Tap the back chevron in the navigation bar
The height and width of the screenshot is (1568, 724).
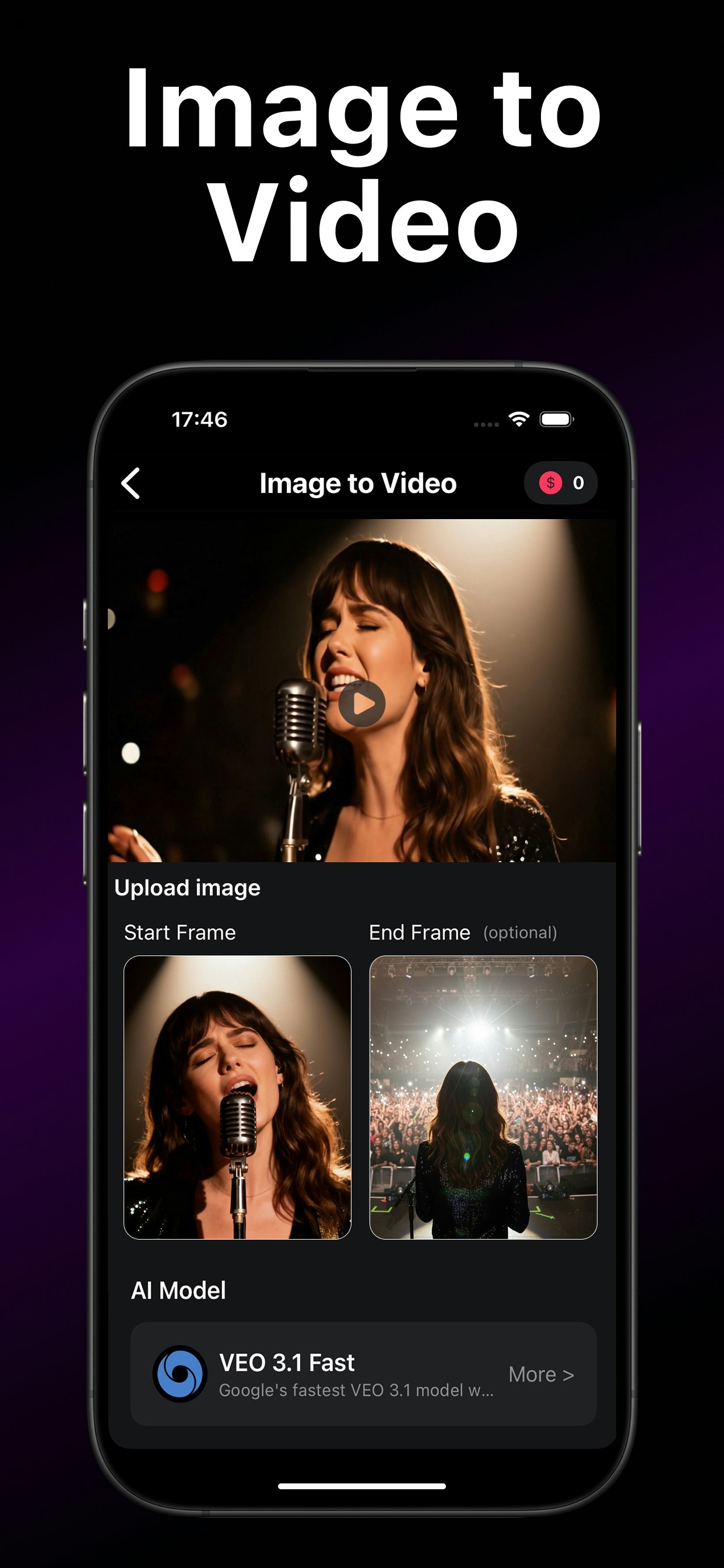131,482
